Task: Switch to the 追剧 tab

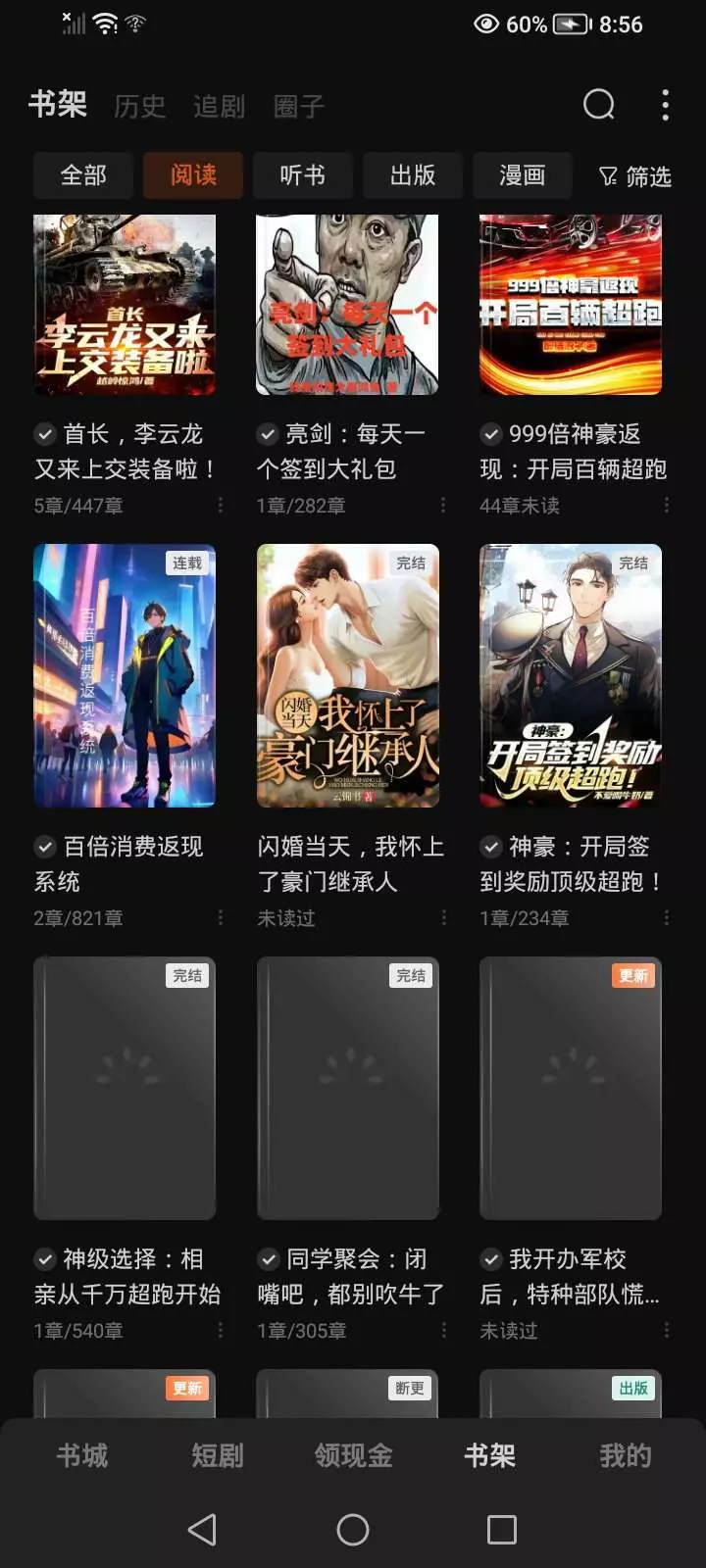Action: (219, 106)
